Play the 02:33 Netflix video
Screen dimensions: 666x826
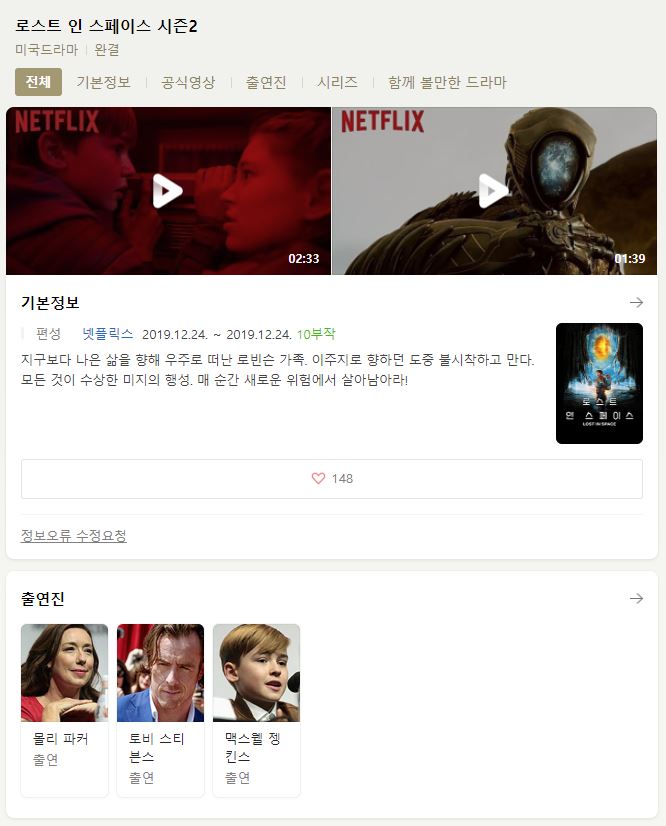(168, 191)
